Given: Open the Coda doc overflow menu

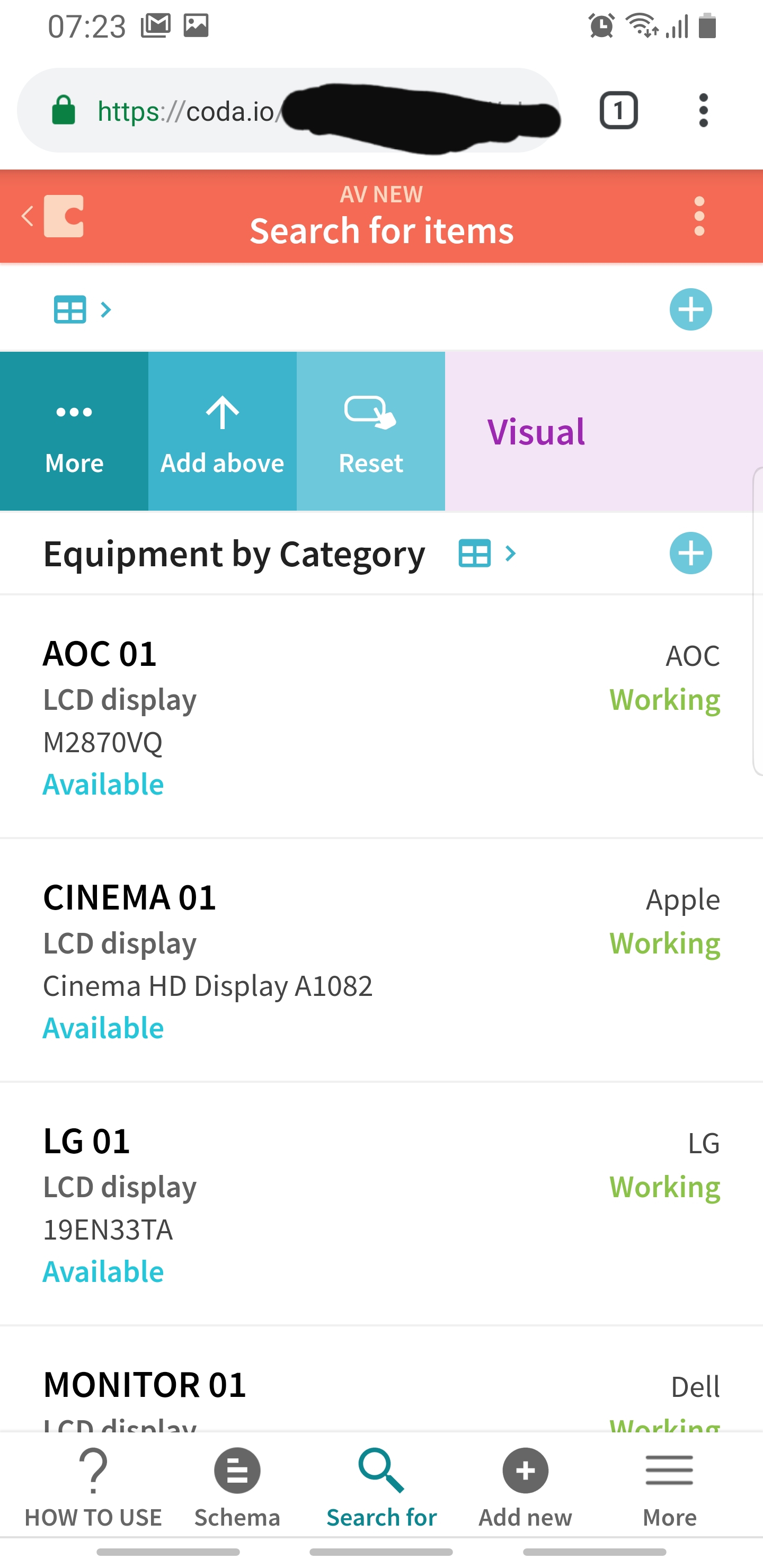Looking at the screenshot, I should coord(699,216).
